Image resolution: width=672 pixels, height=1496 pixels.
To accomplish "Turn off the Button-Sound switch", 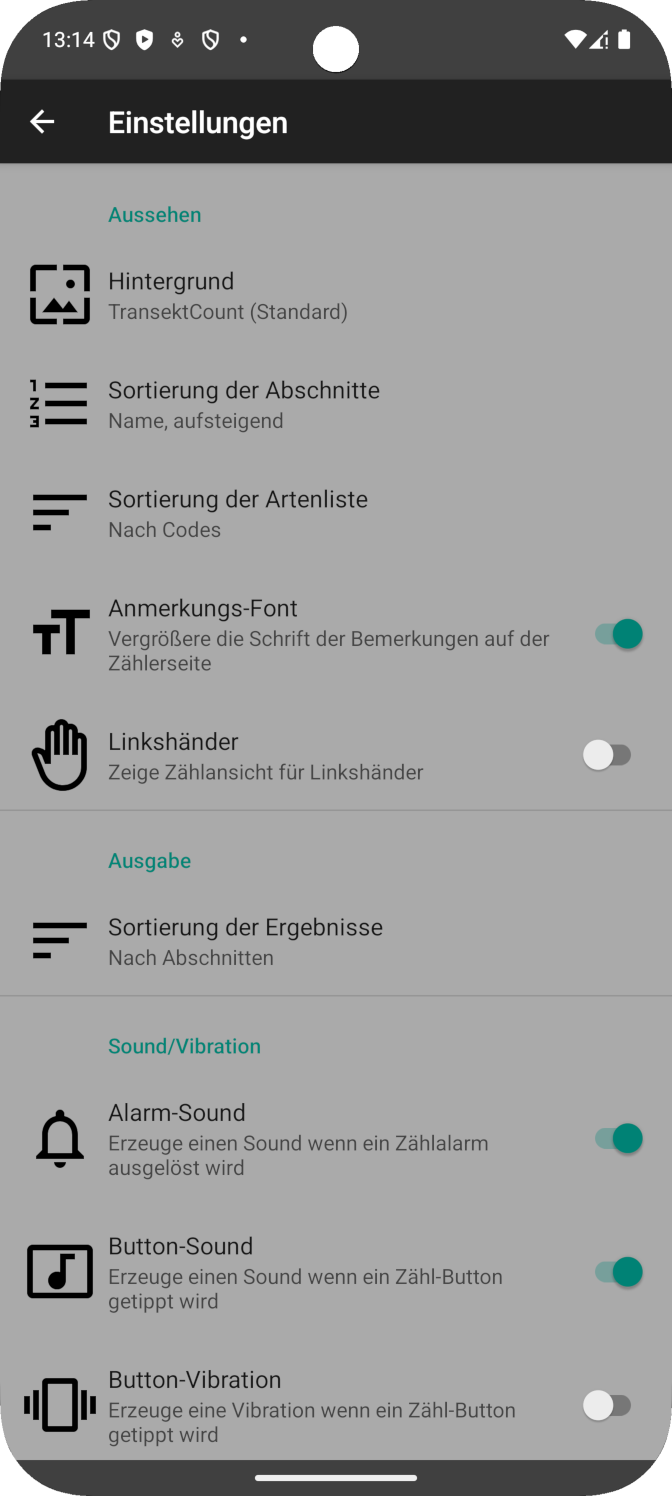I will pos(613,1272).
